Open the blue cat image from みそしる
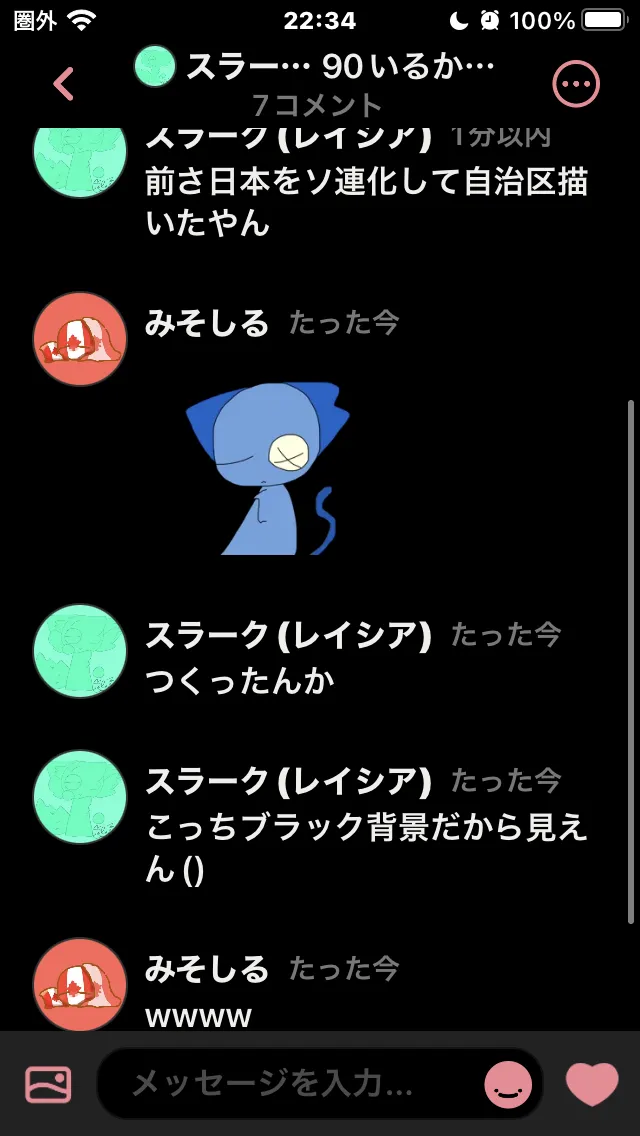640x1136 pixels. [x=267, y=468]
